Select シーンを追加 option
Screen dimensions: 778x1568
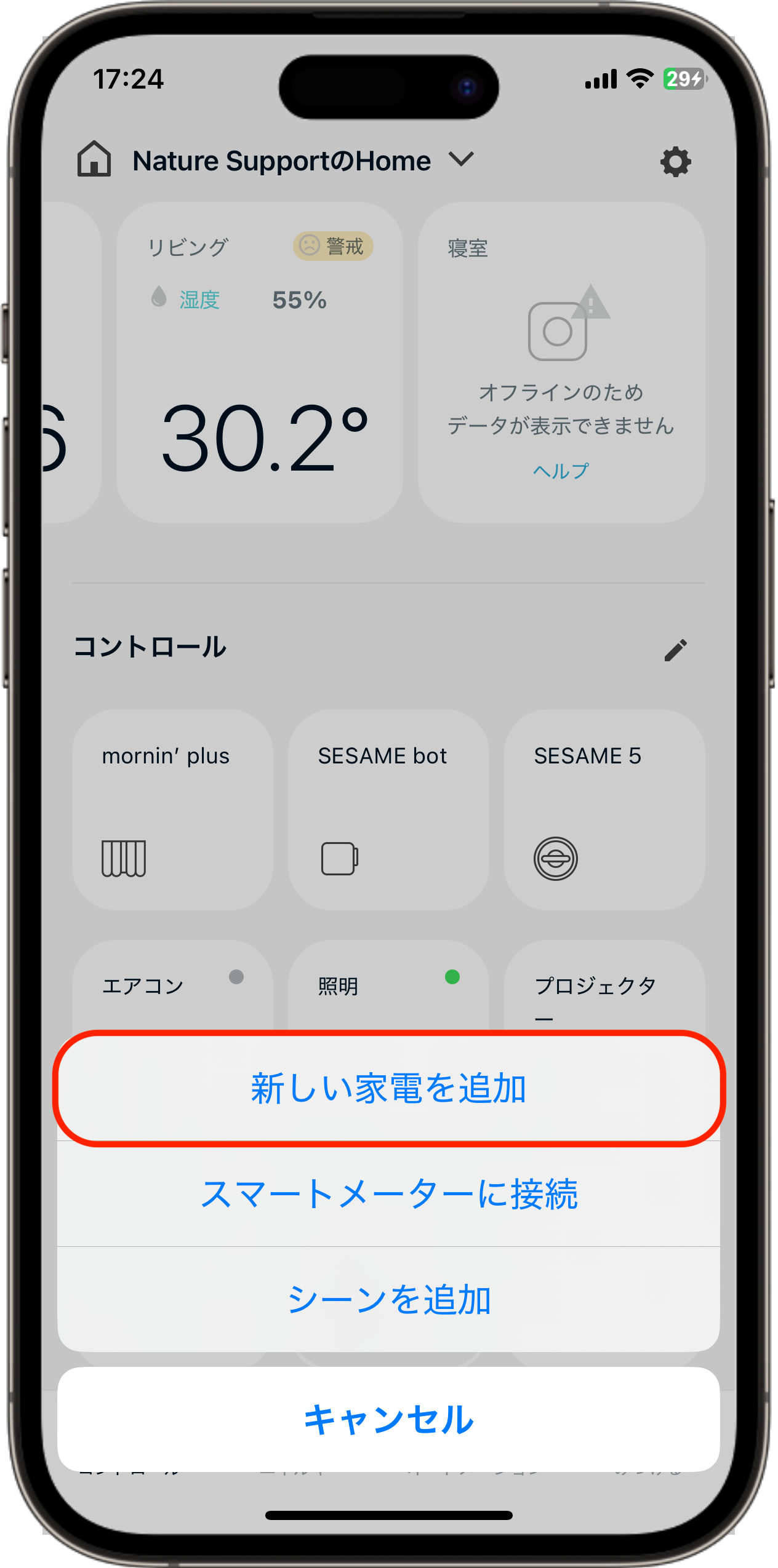[x=388, y=1299]
